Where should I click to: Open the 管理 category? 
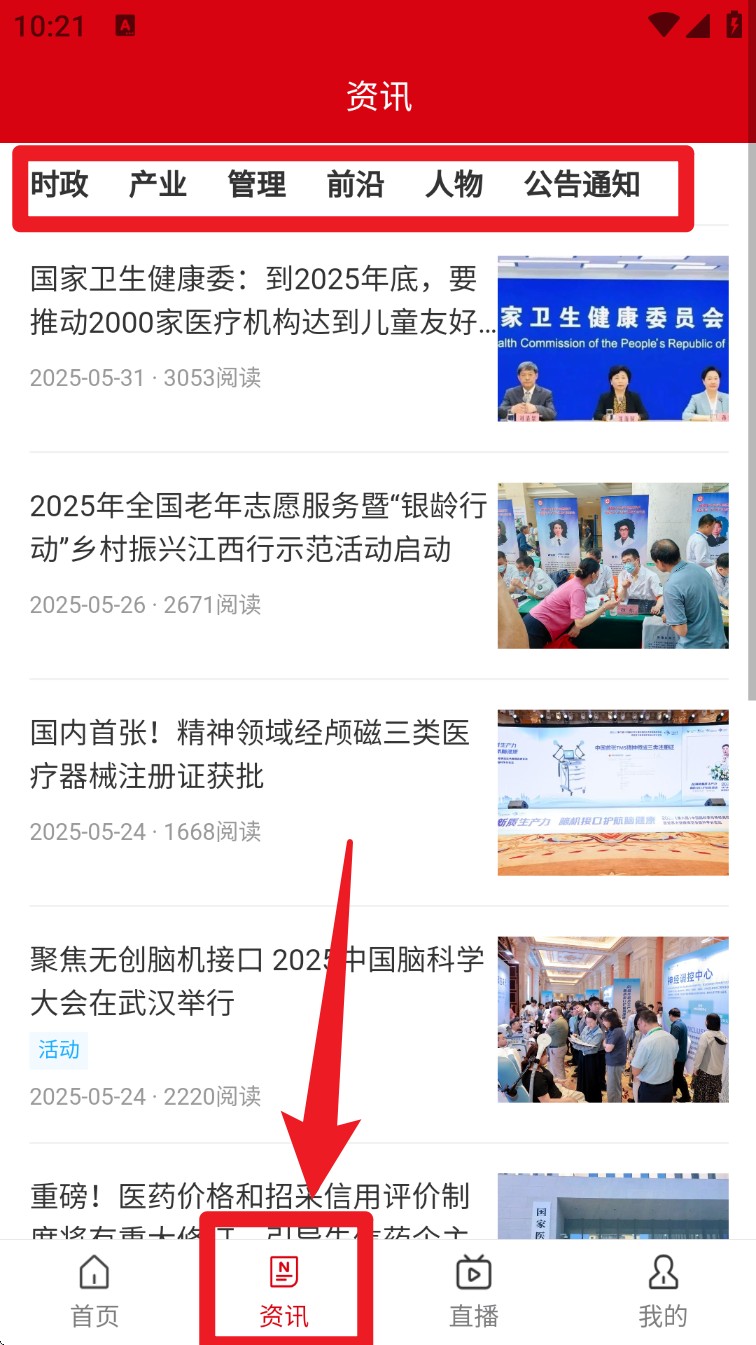pos(256,185)
